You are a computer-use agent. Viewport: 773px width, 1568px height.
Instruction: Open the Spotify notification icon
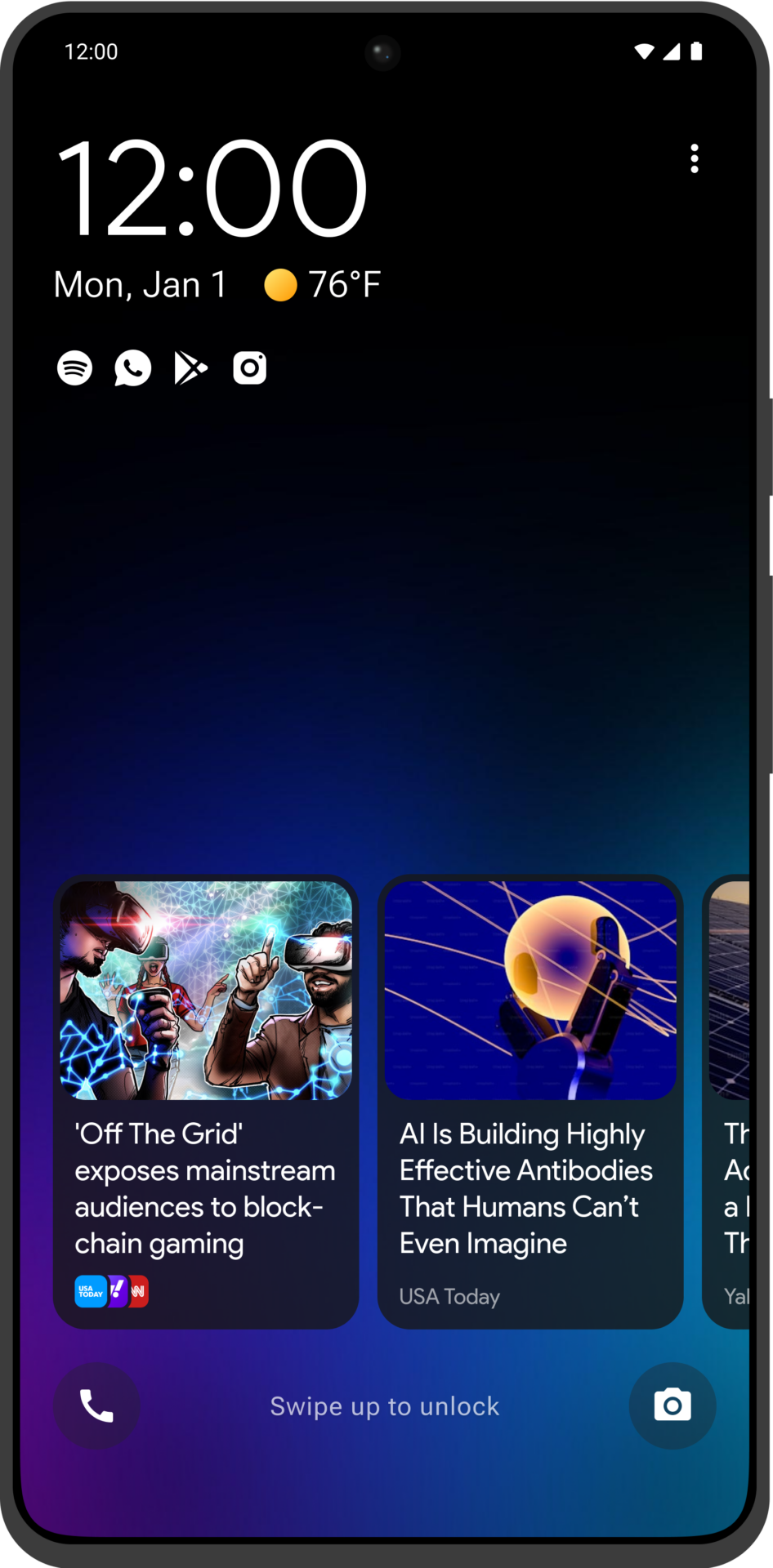point(74,367)
